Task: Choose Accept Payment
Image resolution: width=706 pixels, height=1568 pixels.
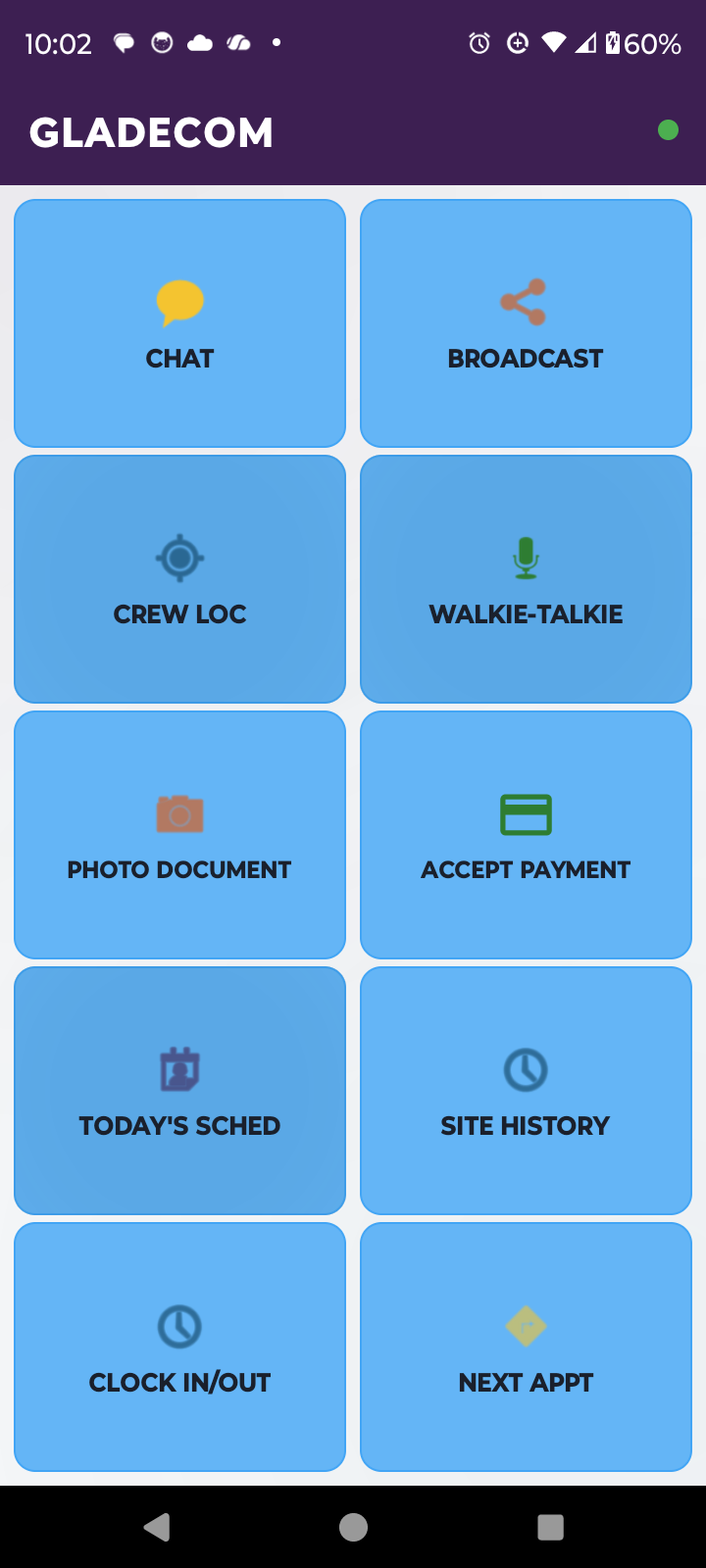Action: (526, 835)
